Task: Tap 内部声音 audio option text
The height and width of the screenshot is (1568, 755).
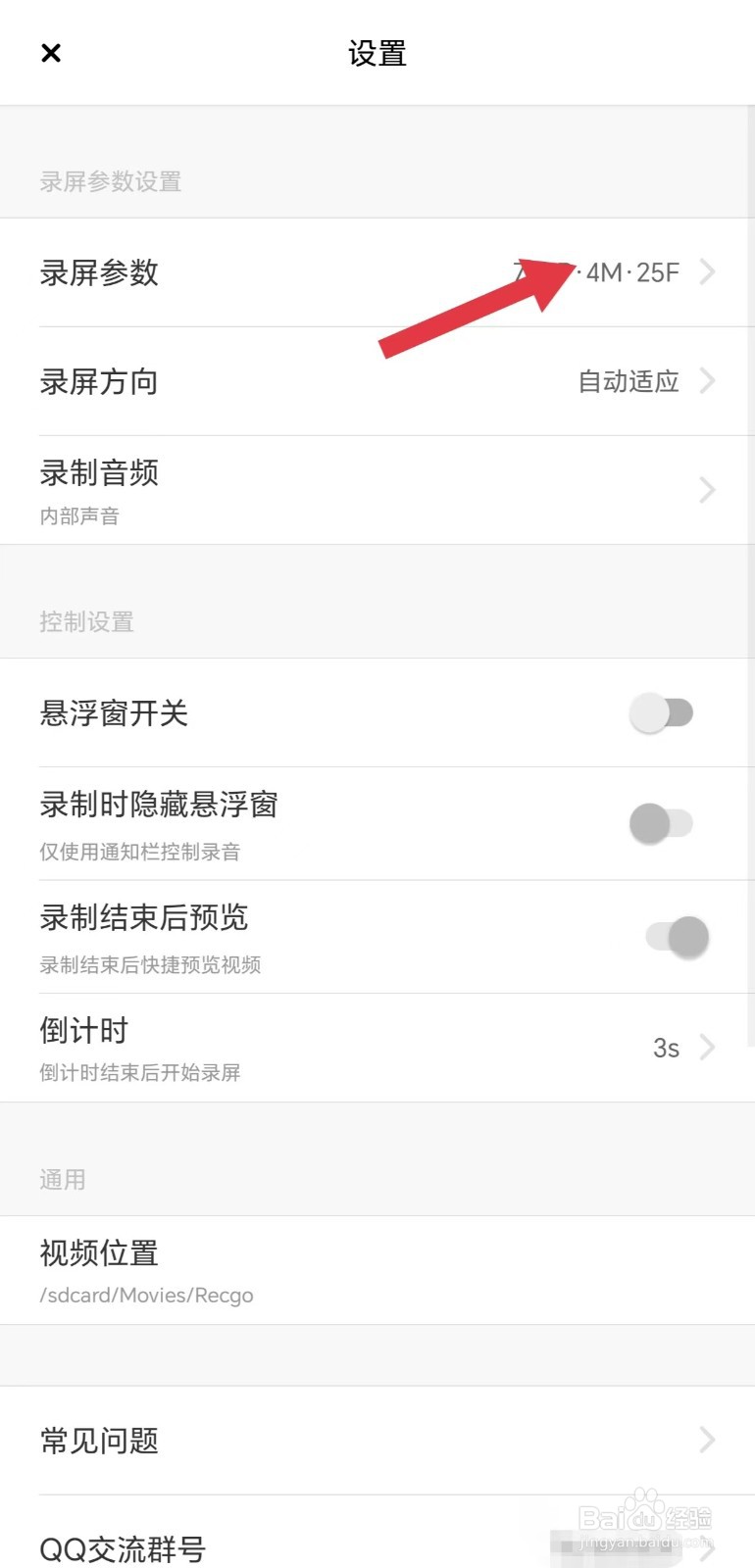Action: [78, 516]
